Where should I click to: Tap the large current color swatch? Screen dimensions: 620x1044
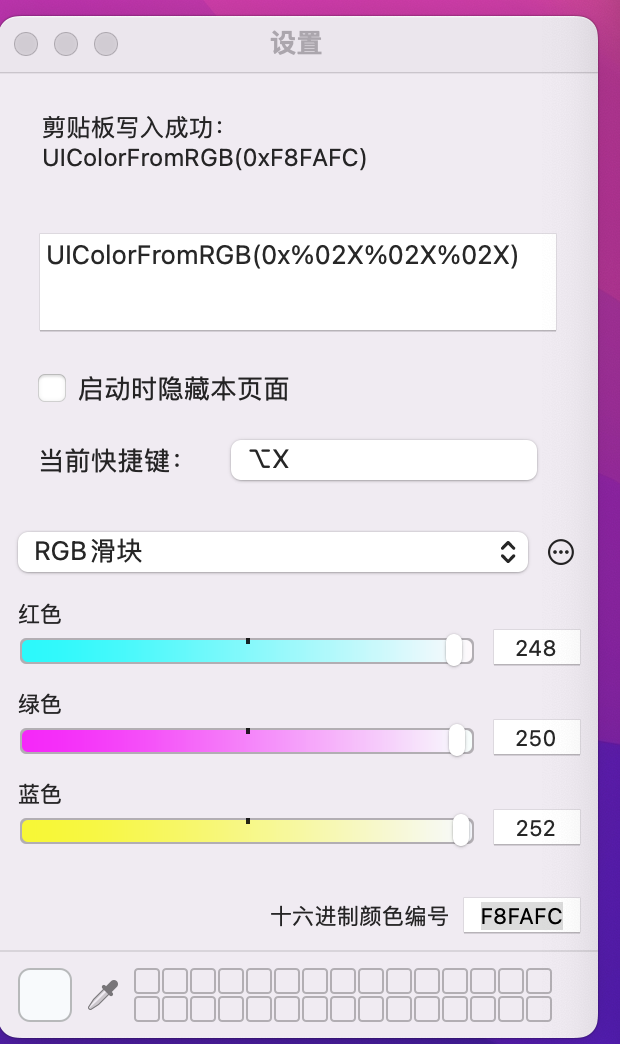45,994
